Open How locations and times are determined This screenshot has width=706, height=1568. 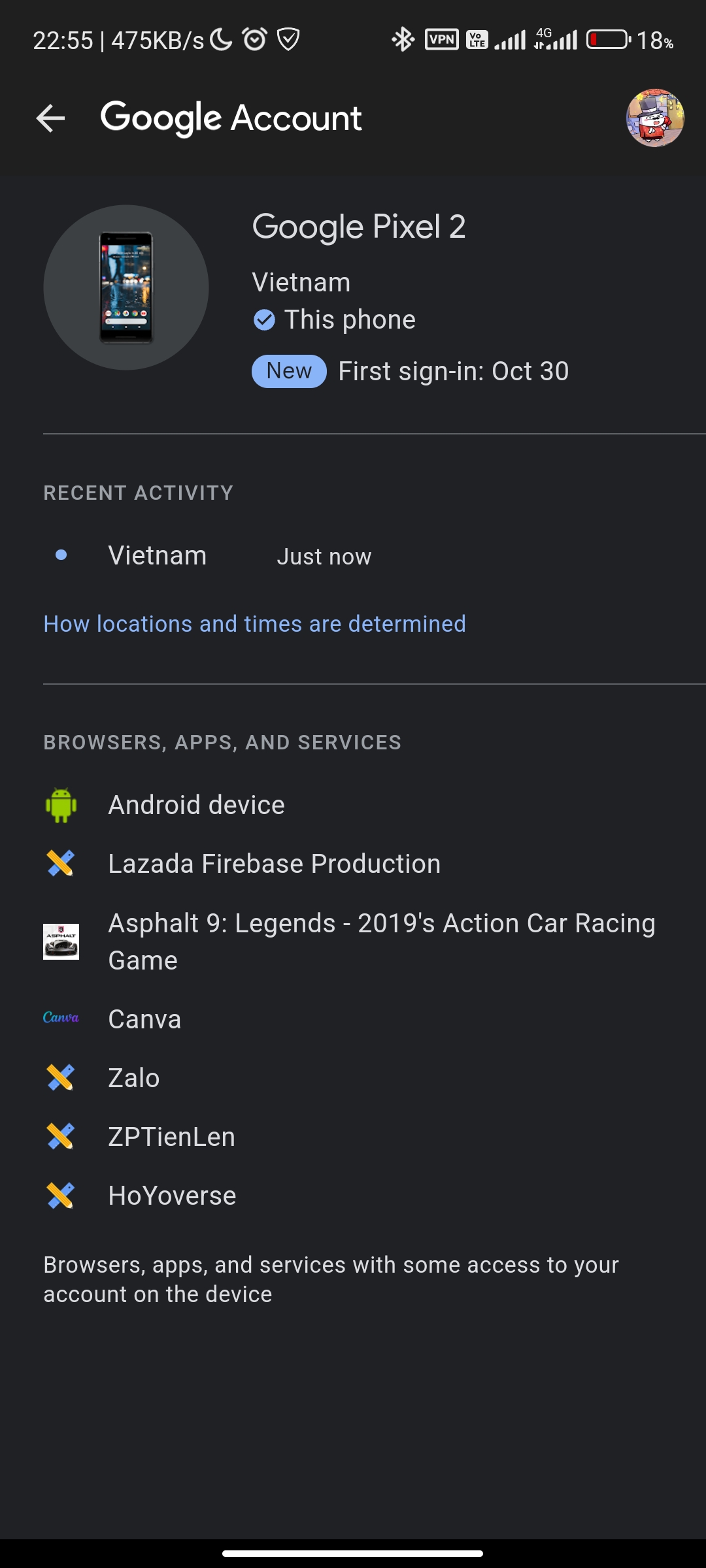254,624
